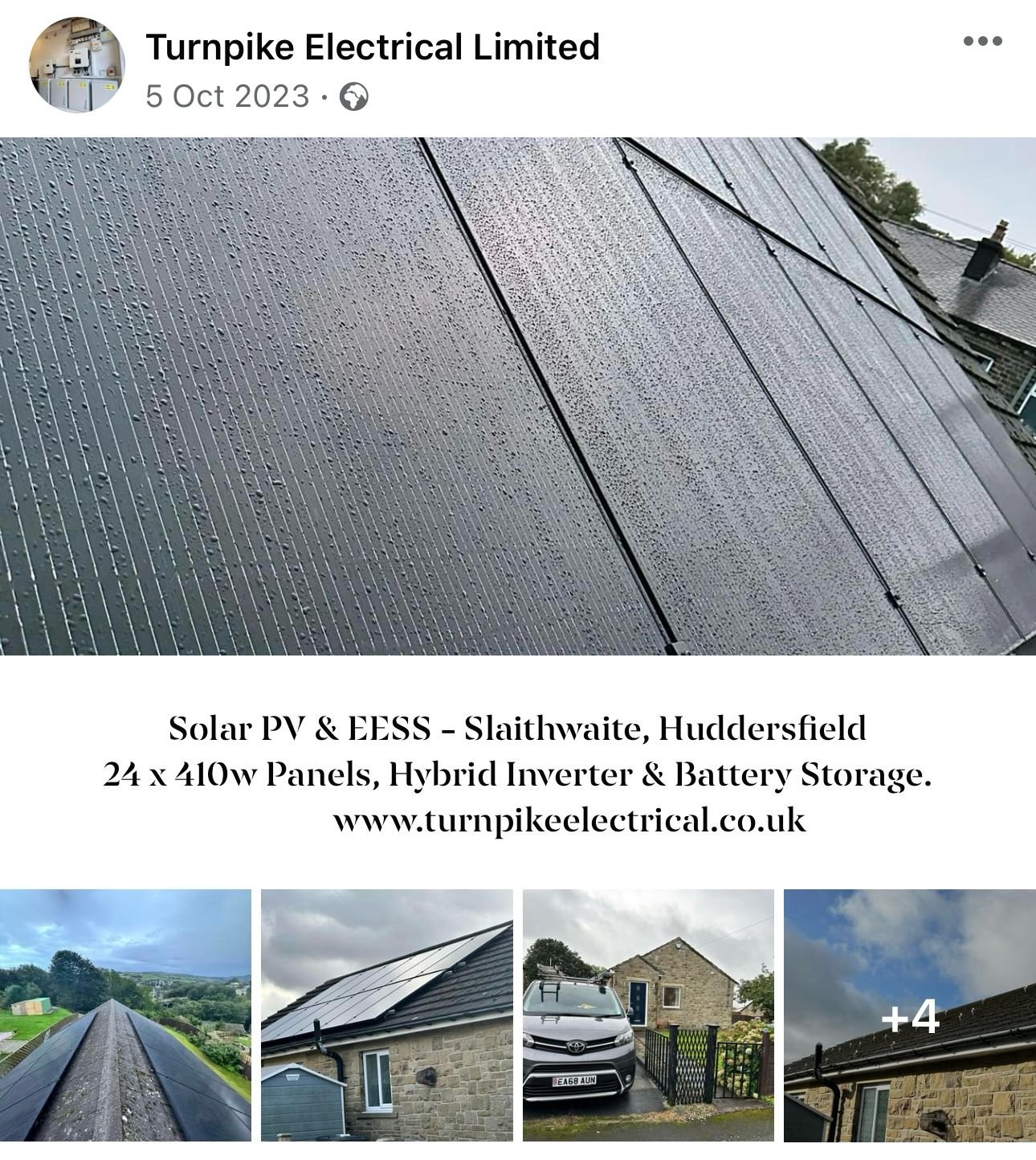The height and width of the screenshot is (1160, 1036).
Task: Open the photo with the Toyota van
Action: coord(648,1015)
